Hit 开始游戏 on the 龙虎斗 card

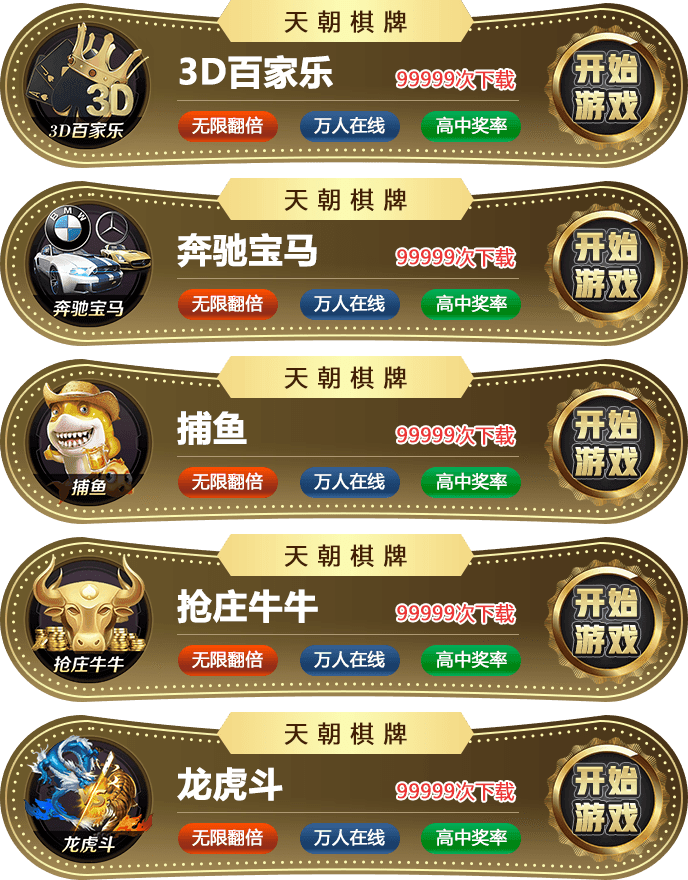click(606, 800)
